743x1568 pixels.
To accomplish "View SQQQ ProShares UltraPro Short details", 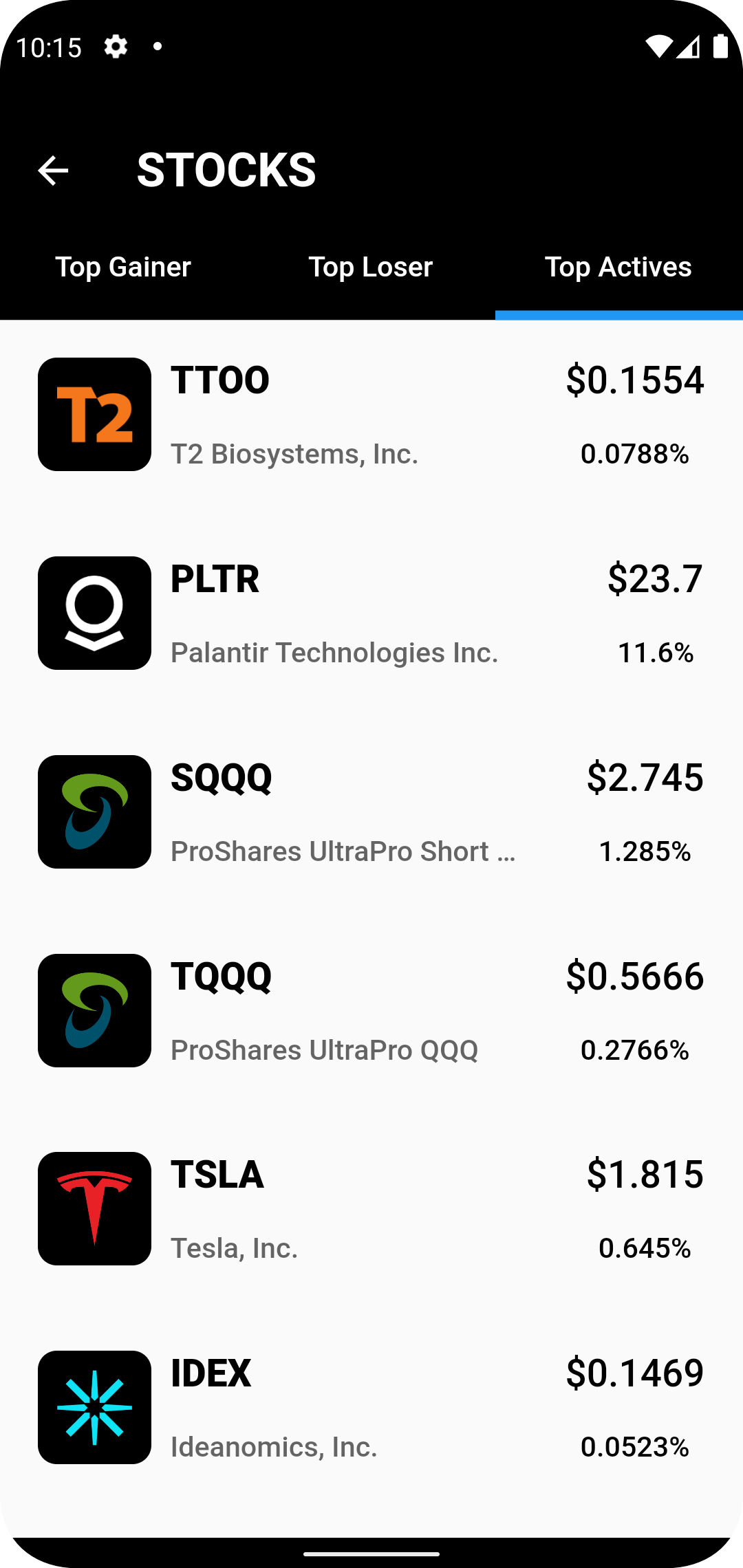I will point(371,812).
